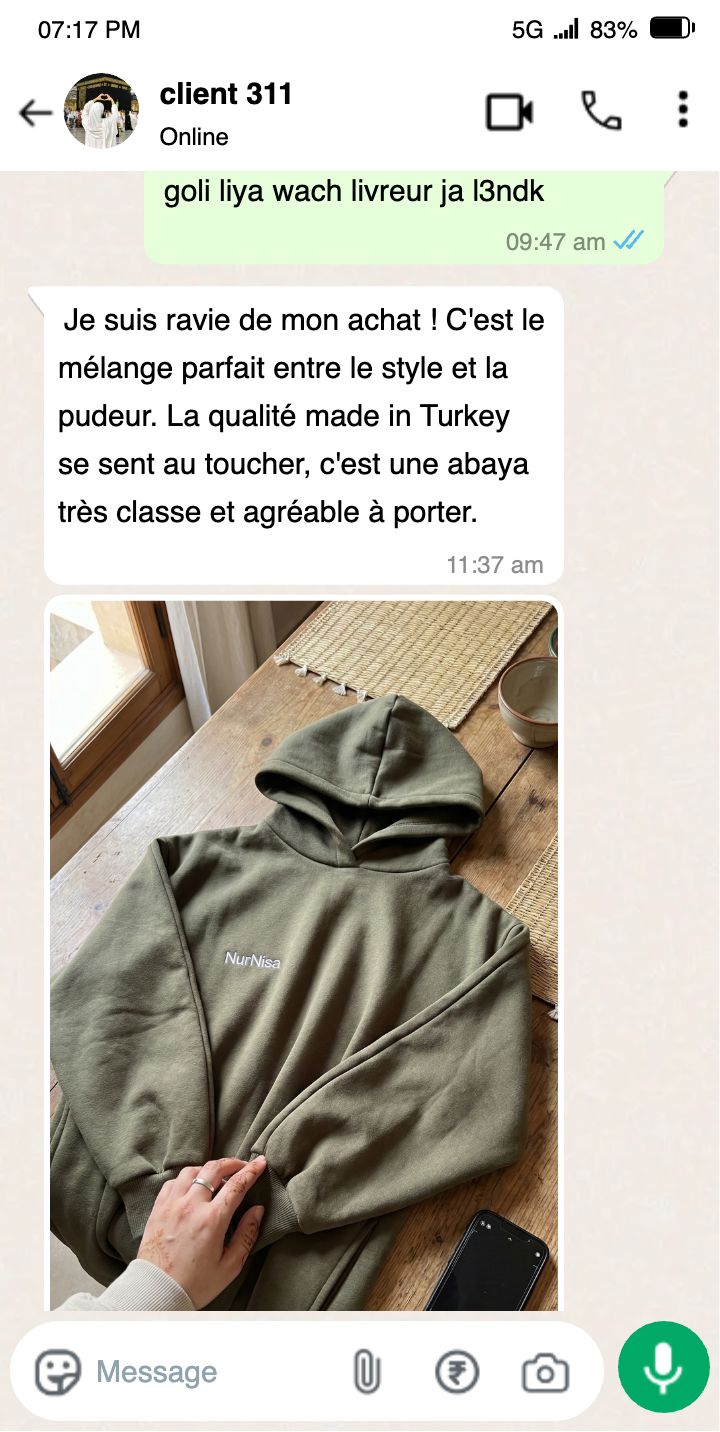This screenshot has width=720, height=1432.
Task: Open client 311 contact info from name
Action: point(226,95)
